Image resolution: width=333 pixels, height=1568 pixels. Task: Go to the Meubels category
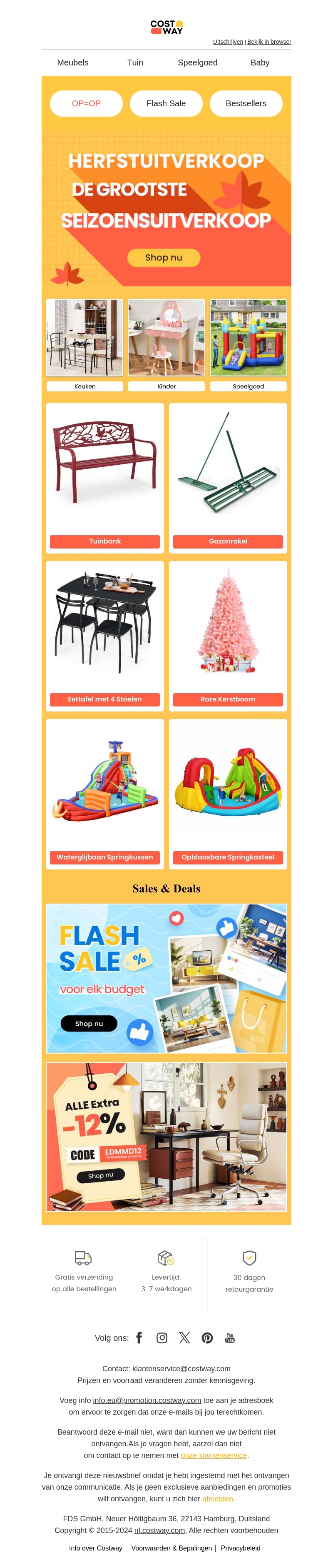pos(73,63)
